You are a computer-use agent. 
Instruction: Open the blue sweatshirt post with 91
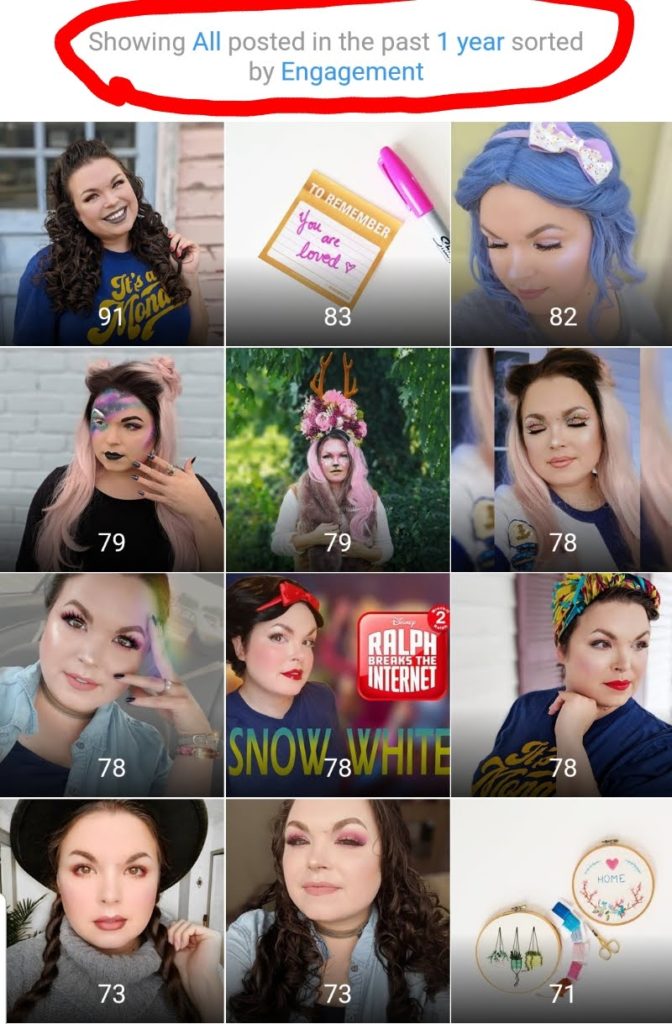[x=111, y=234]
